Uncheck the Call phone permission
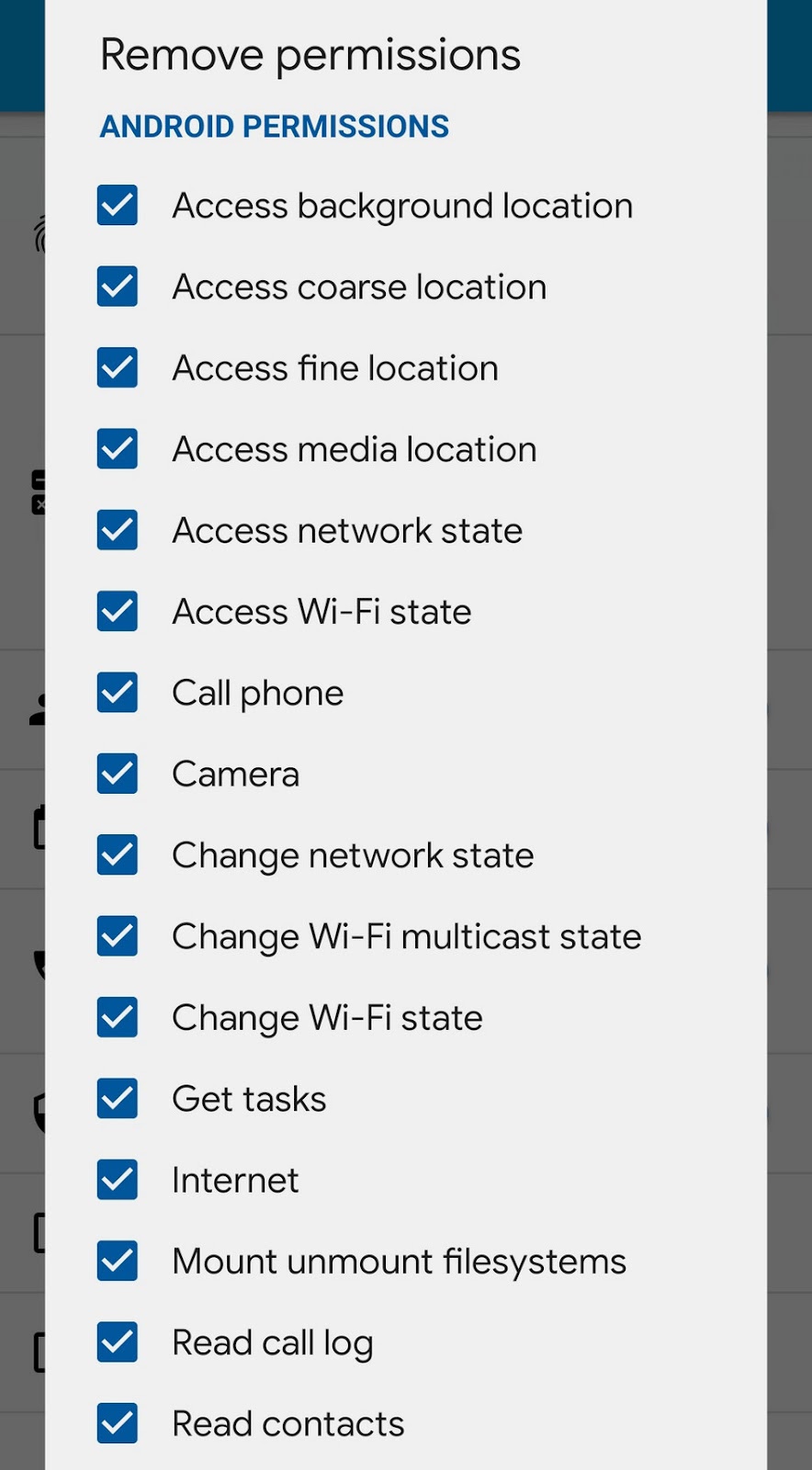 [x=118, y=693]
